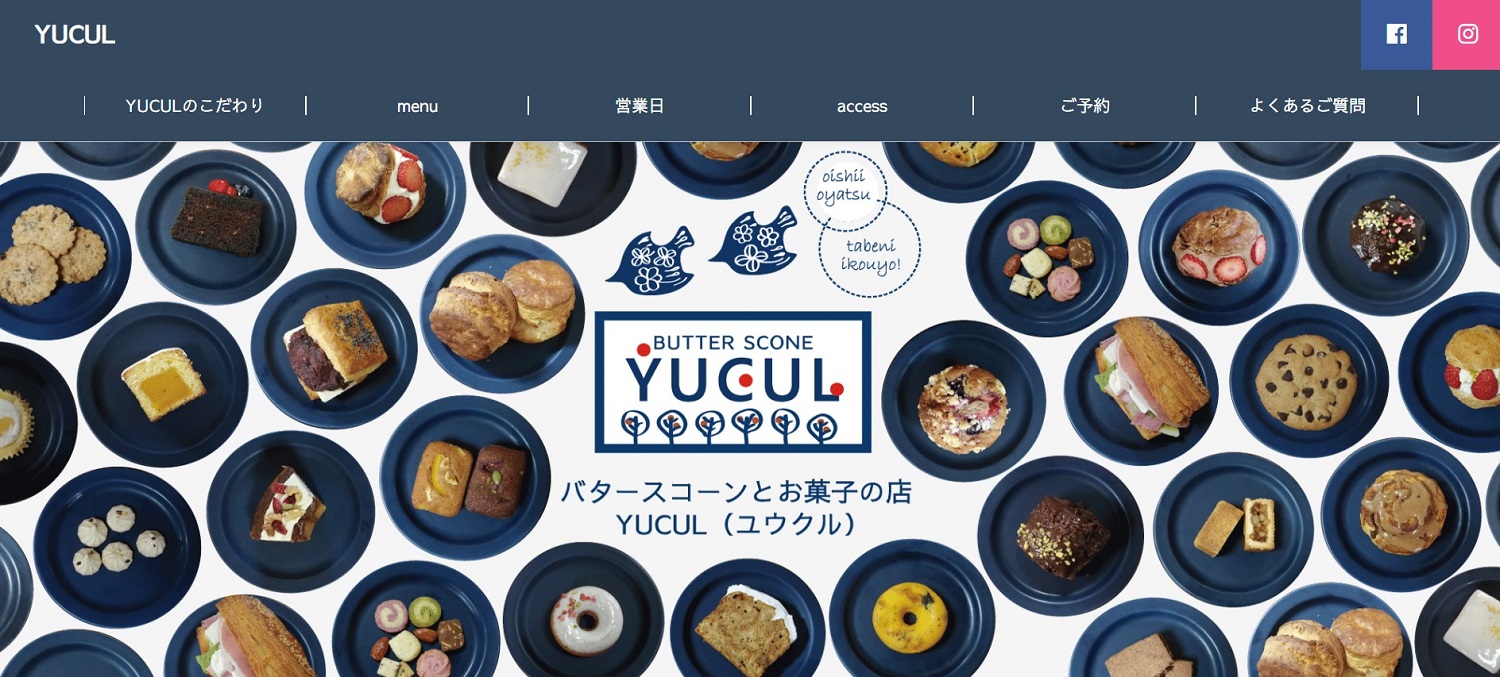Open the YUCULのこだわり page
1500x677 pixels.
click(x=195, y=106)
